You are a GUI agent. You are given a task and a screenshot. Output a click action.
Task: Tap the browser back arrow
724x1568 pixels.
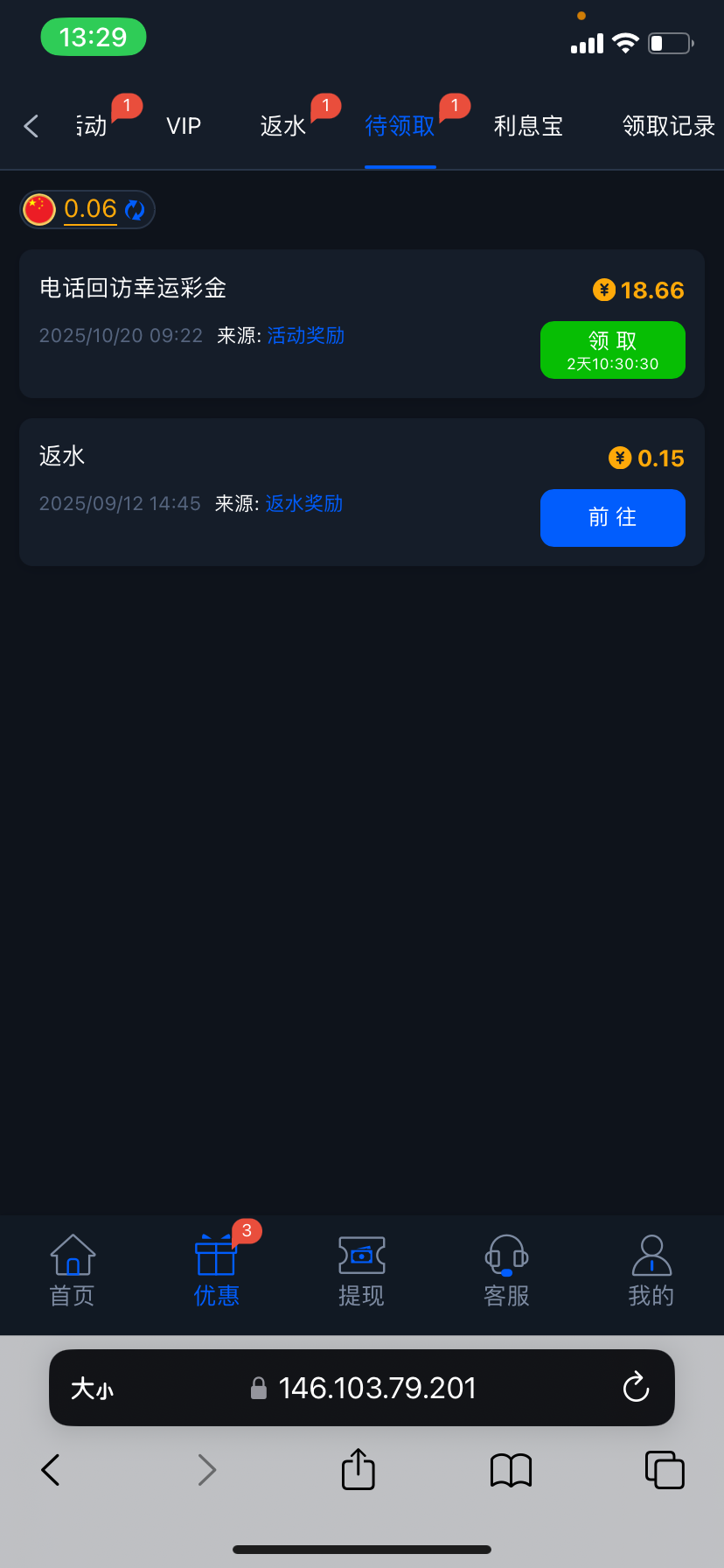pyautogui.click(x=50, y=1470)
